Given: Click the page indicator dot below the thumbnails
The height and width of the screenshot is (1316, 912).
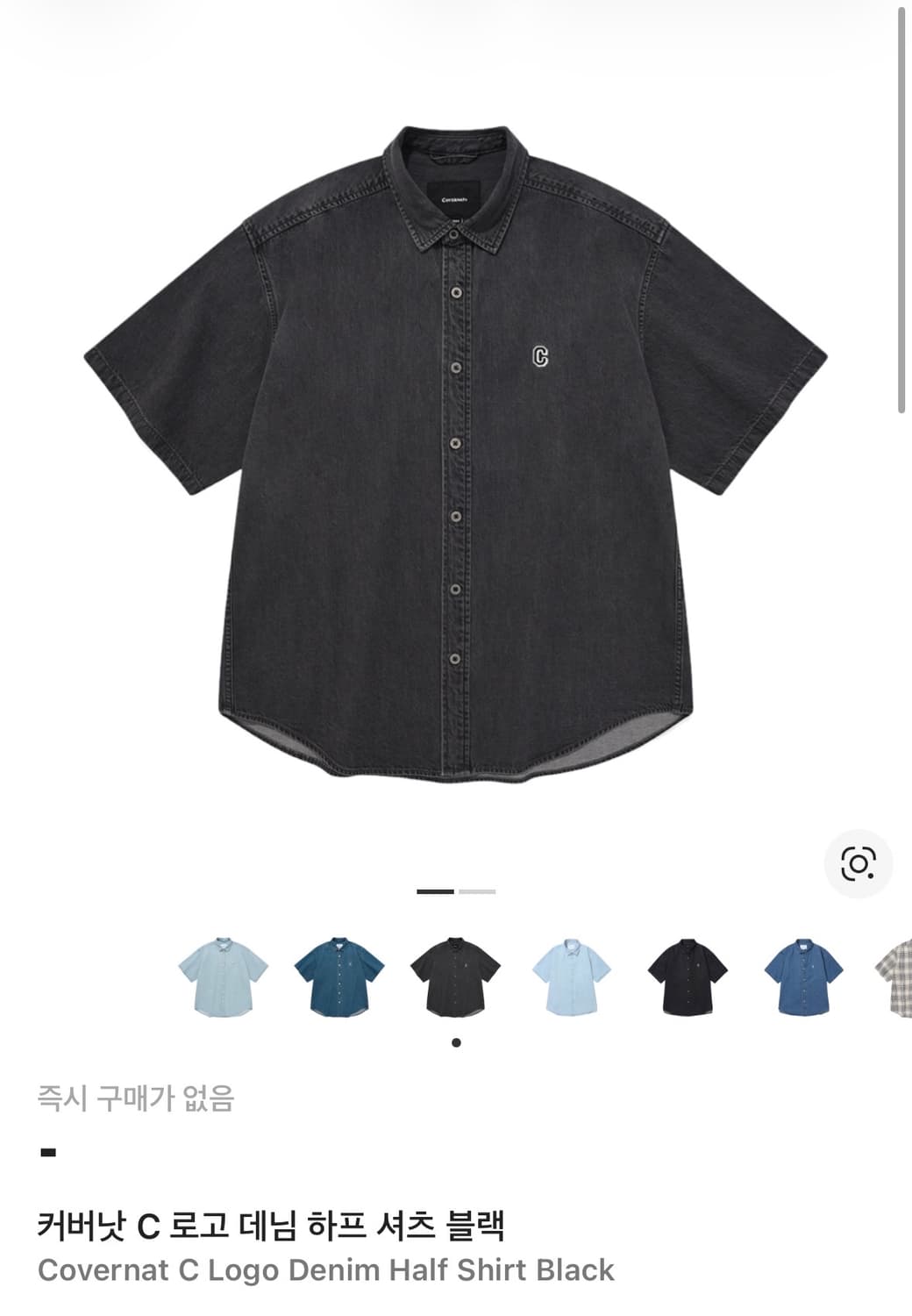Looking at the screenshot, I should click(x=456, y=1042).
